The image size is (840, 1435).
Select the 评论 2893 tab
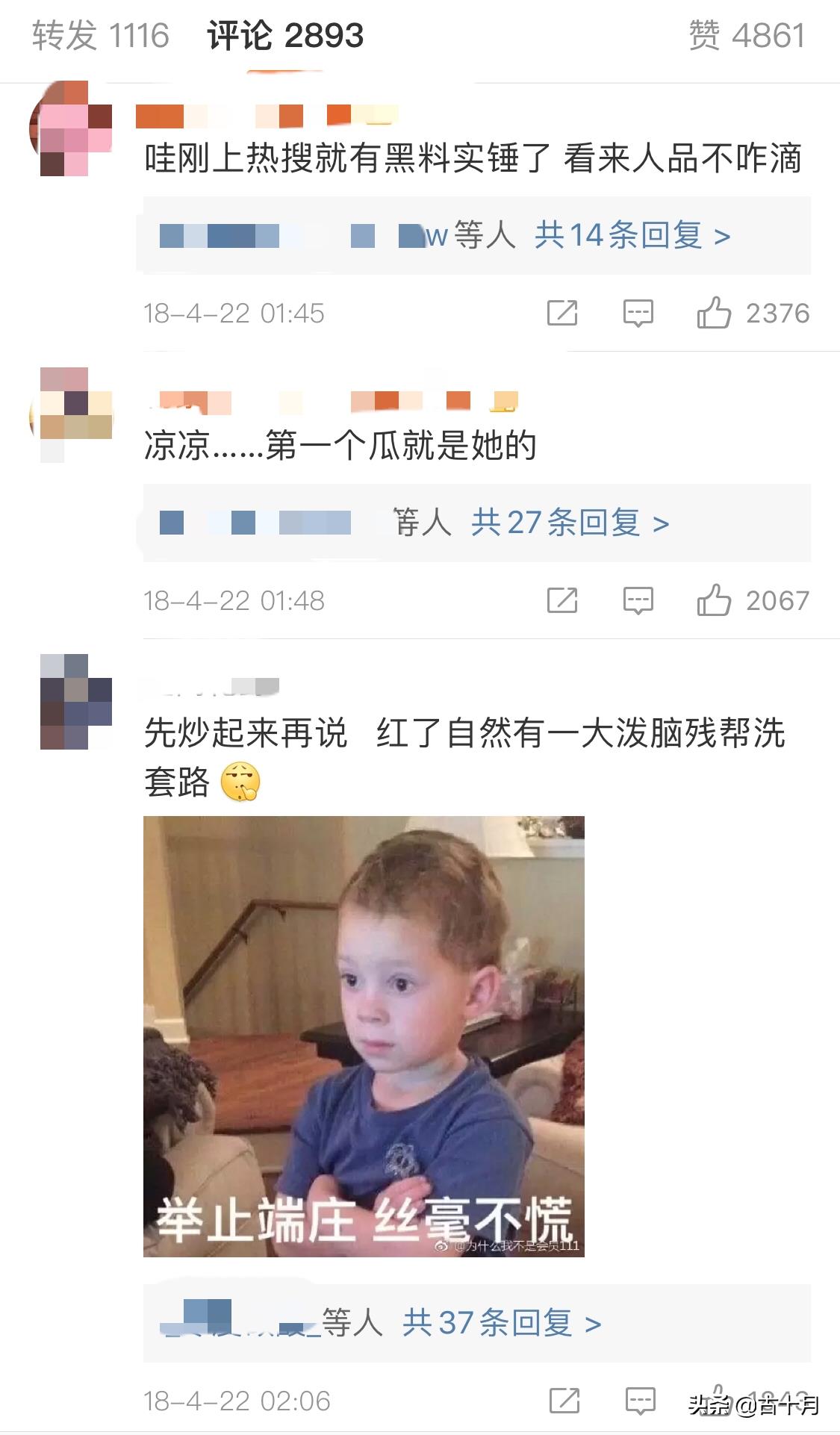click(285, 36)
